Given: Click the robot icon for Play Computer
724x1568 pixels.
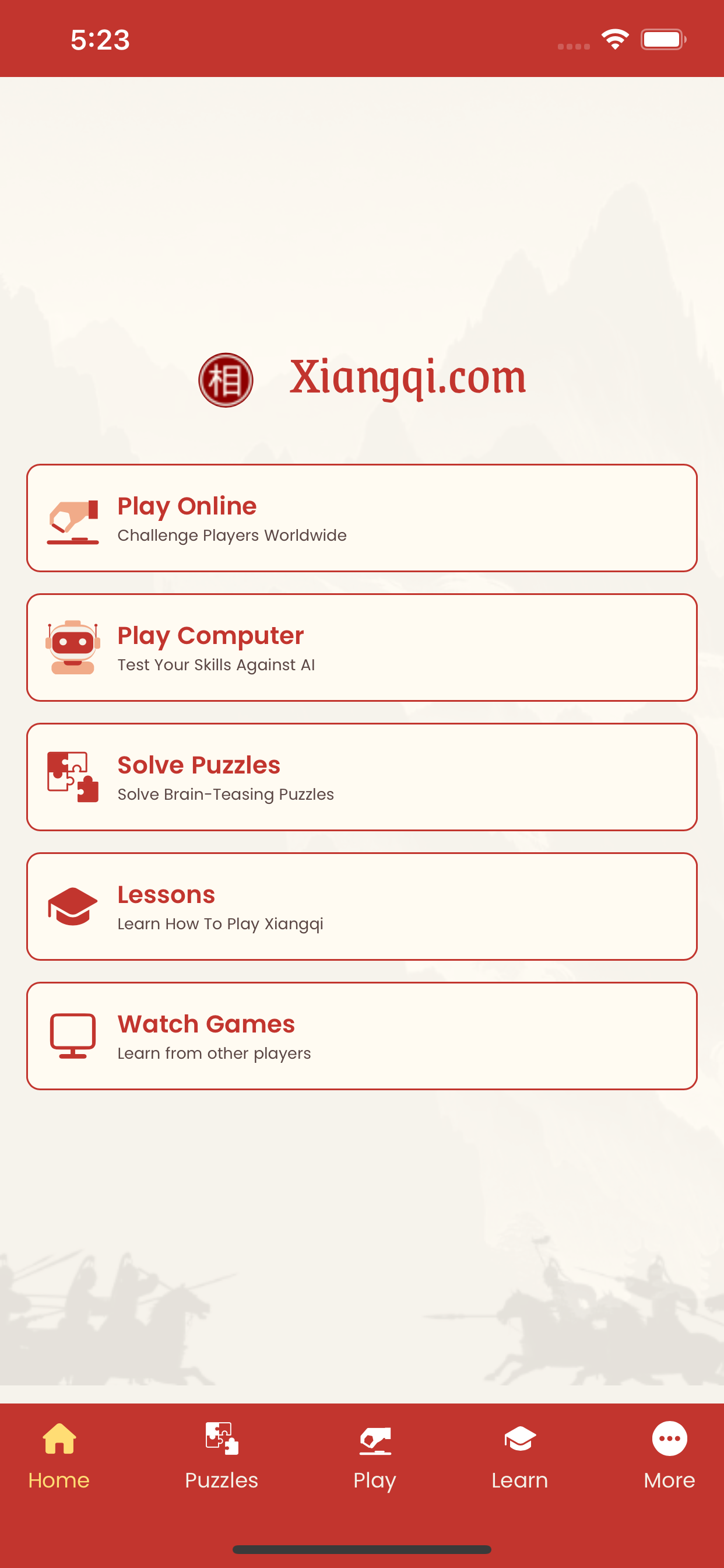Looking at the screenshot, I should coord(72,647).
